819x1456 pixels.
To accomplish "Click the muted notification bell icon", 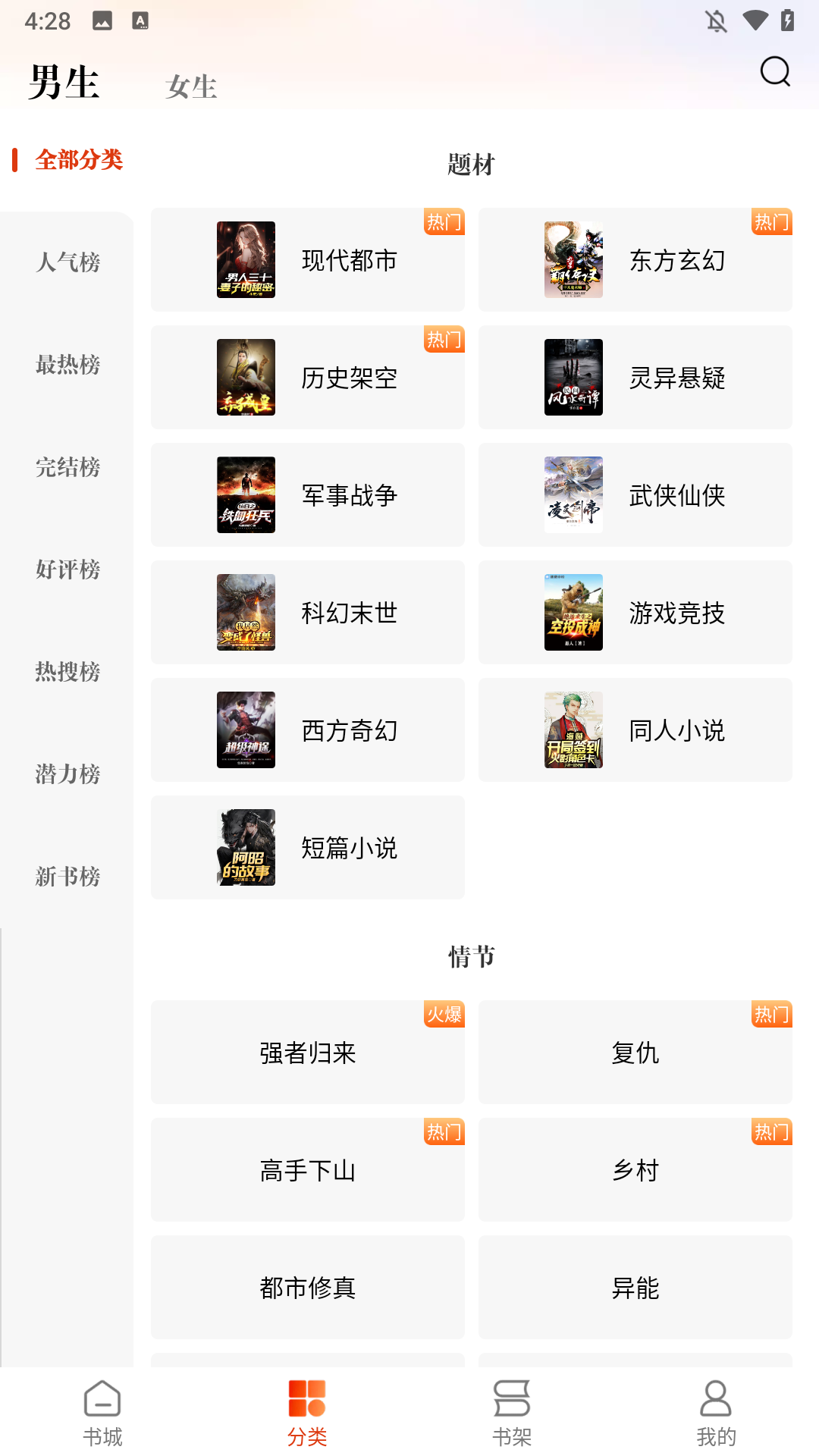I will 714,22.
